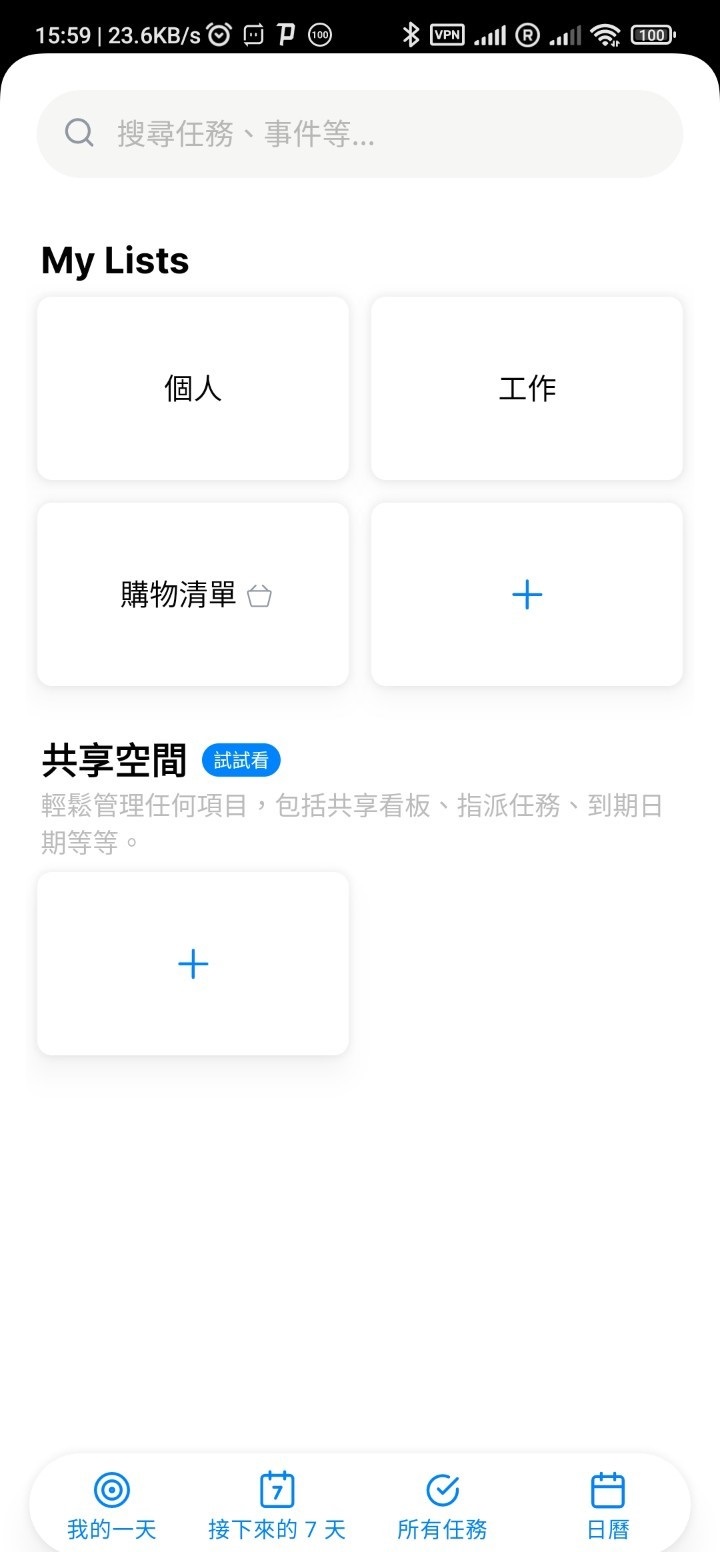The image size is (720, 1552).
Task: Open the 工作 list
Action: point(526,388)
